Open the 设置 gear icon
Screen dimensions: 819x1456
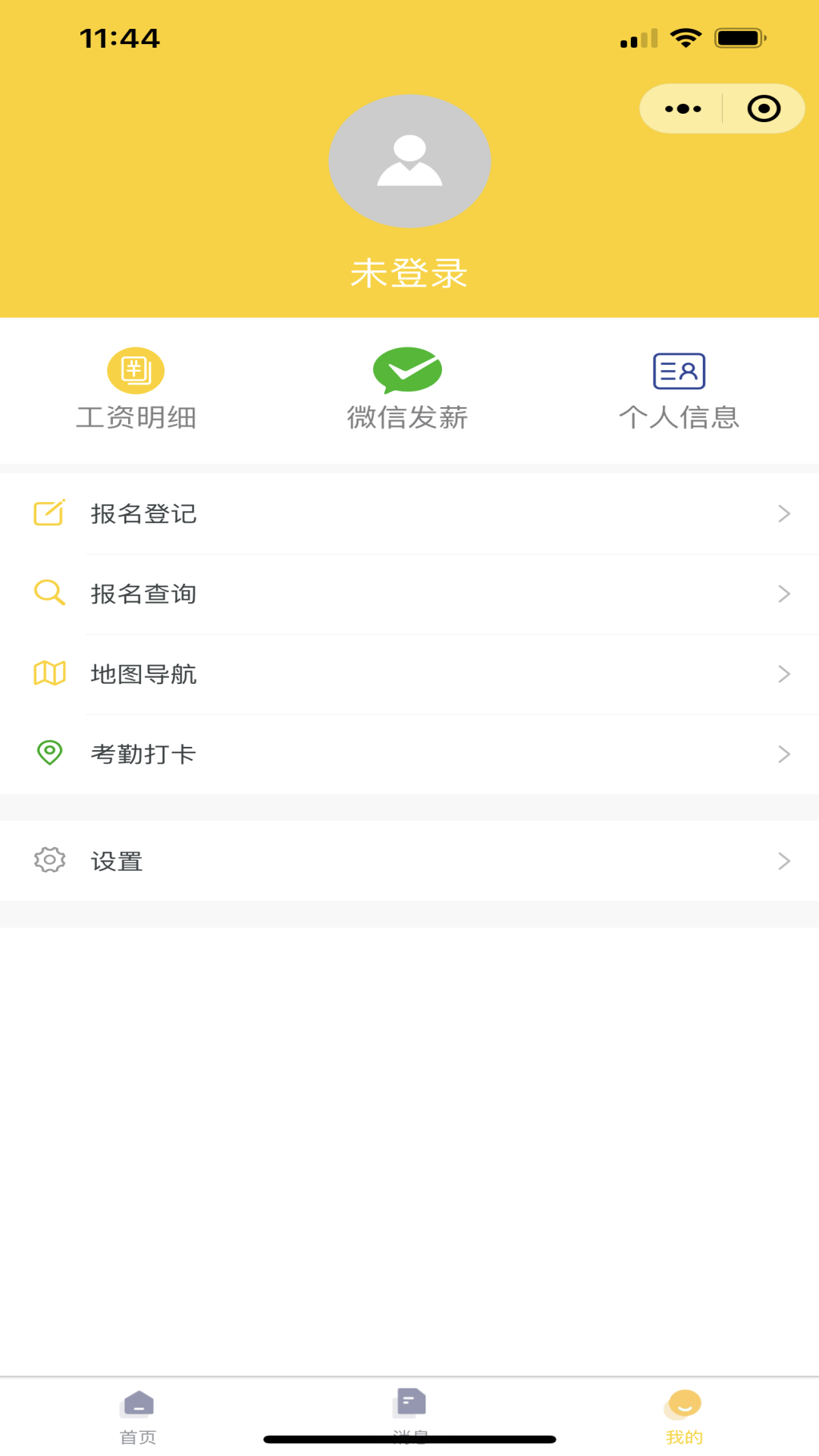click(x=49, y=861)
